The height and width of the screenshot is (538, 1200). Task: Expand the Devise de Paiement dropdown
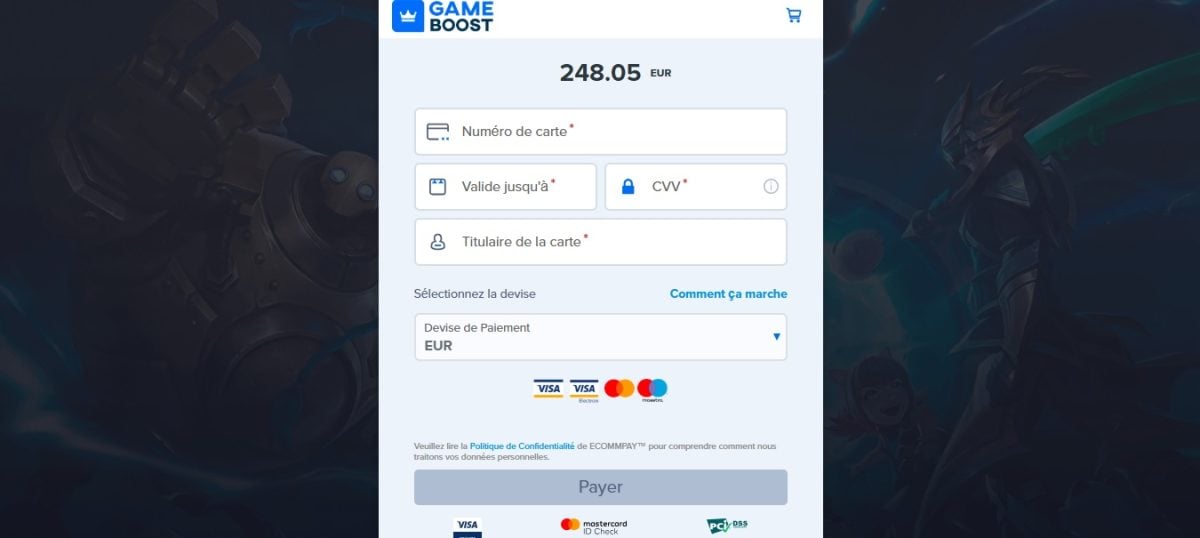[x=600, y=337]
